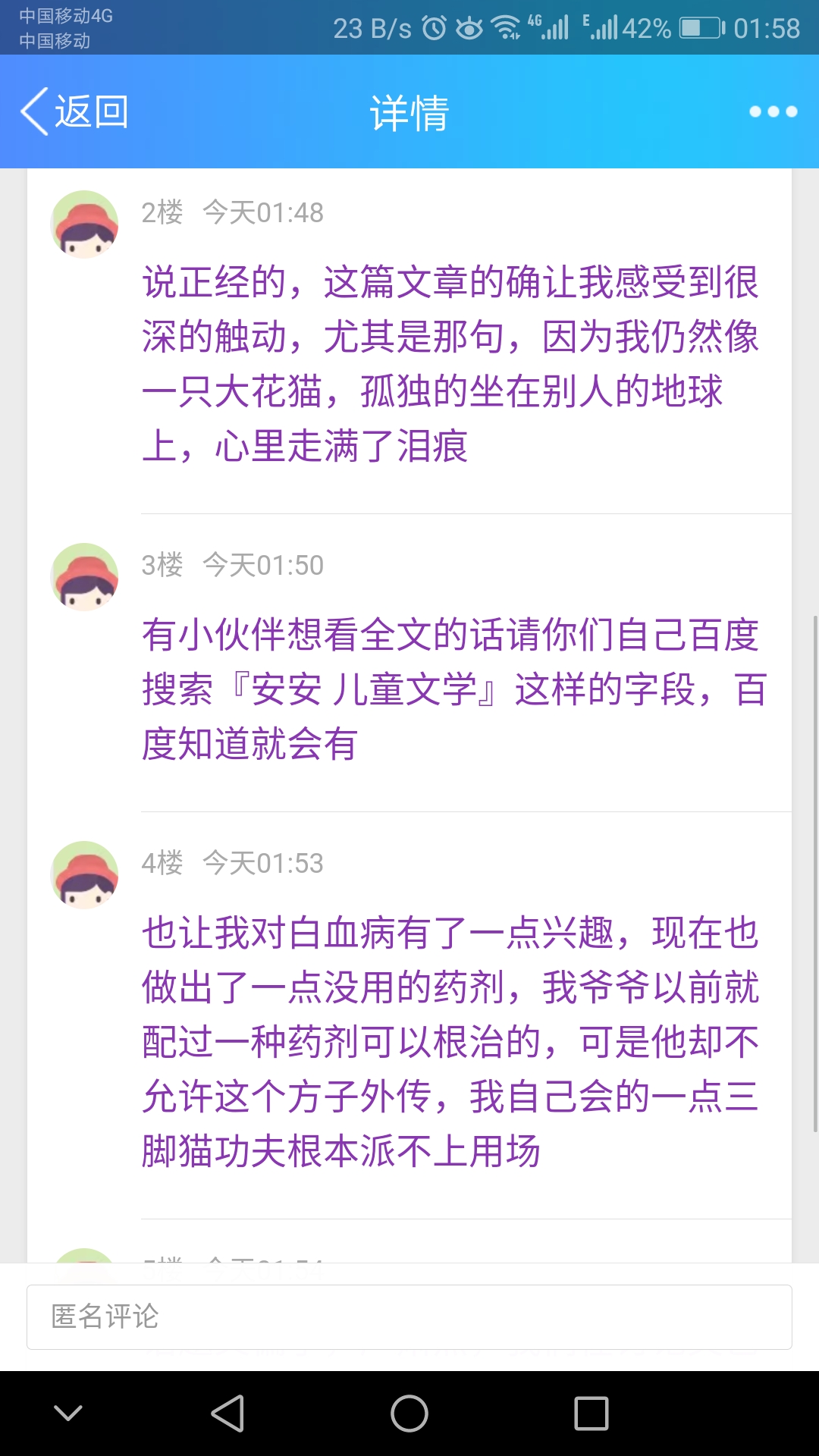
Task: Tap the system home button
Action: pyautogui.click(x=409, y=1414)
